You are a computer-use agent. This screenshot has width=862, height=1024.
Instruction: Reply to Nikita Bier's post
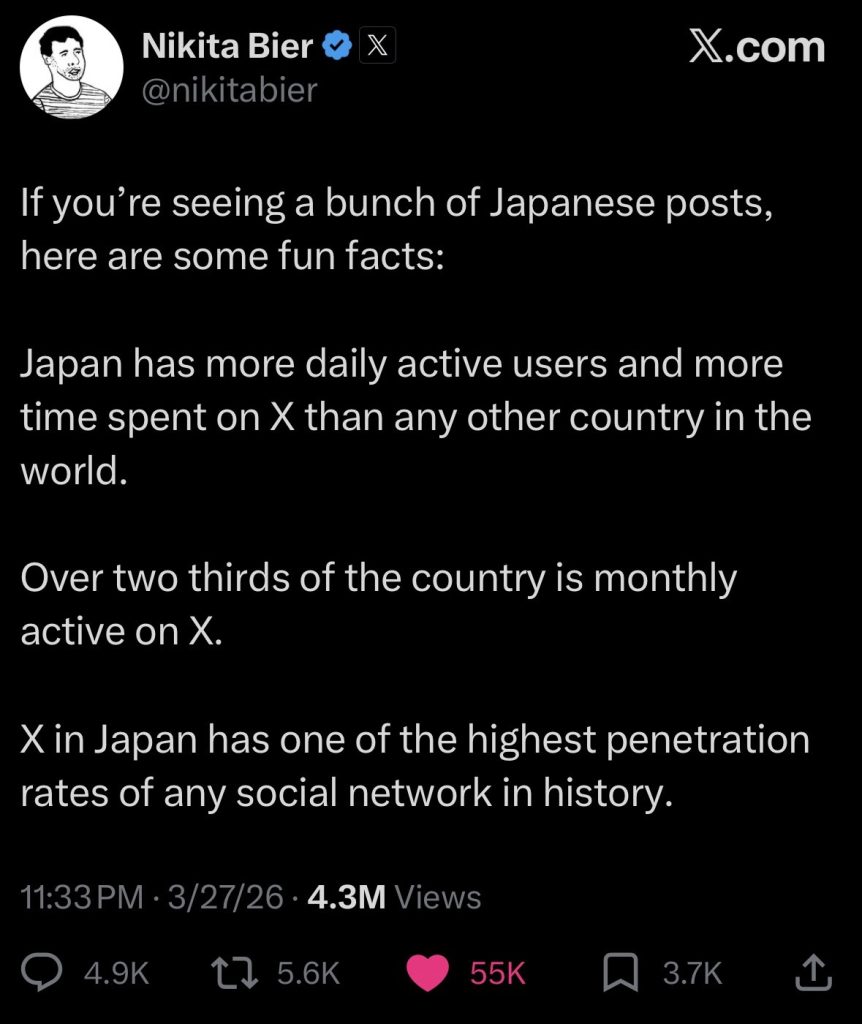point(41,972)
